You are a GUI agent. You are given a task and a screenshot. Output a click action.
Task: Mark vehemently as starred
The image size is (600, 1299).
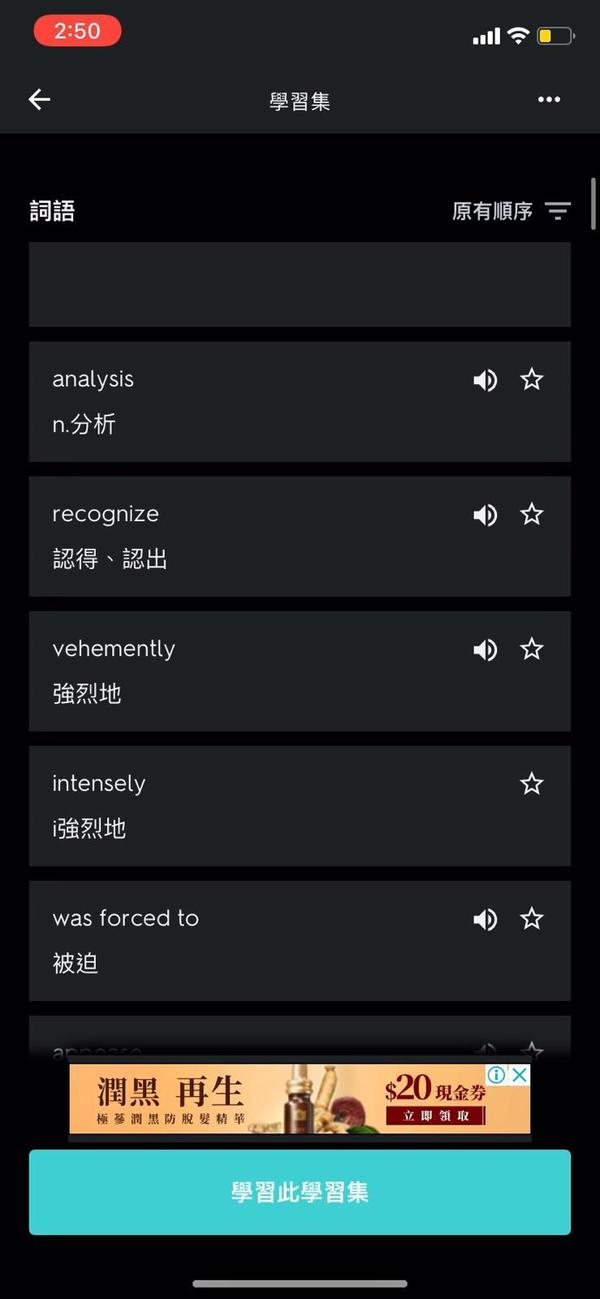pyautogui.click(x=532, y=649)
